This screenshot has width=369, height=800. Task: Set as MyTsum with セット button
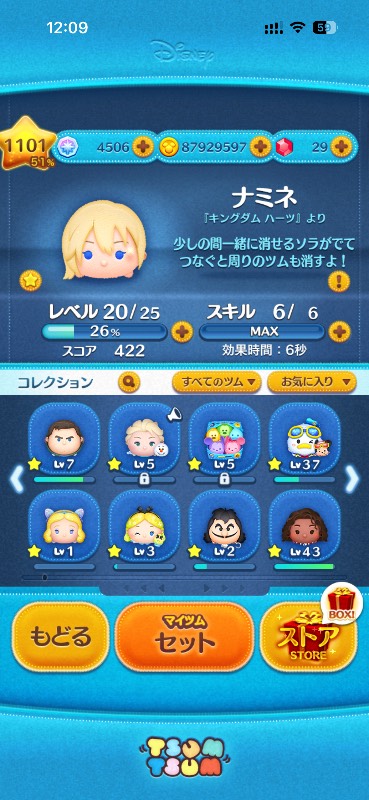pos(184,637)
